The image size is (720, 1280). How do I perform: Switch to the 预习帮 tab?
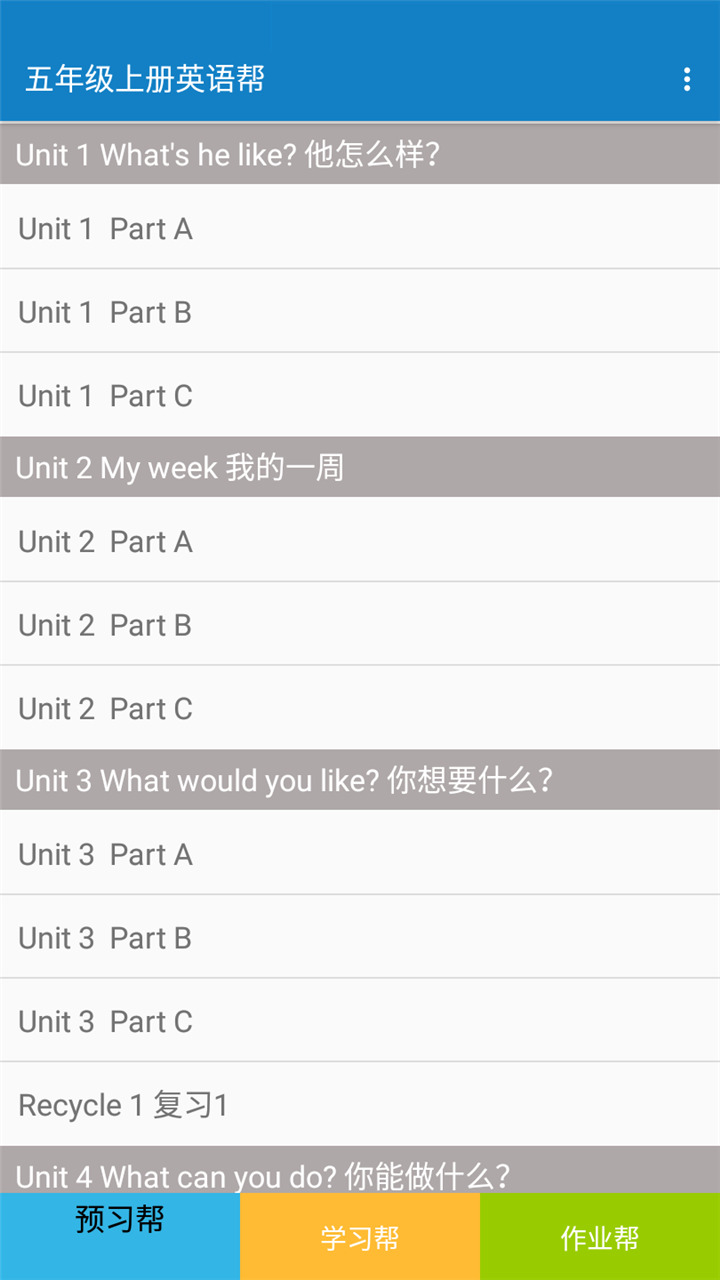coord(120,1236)
